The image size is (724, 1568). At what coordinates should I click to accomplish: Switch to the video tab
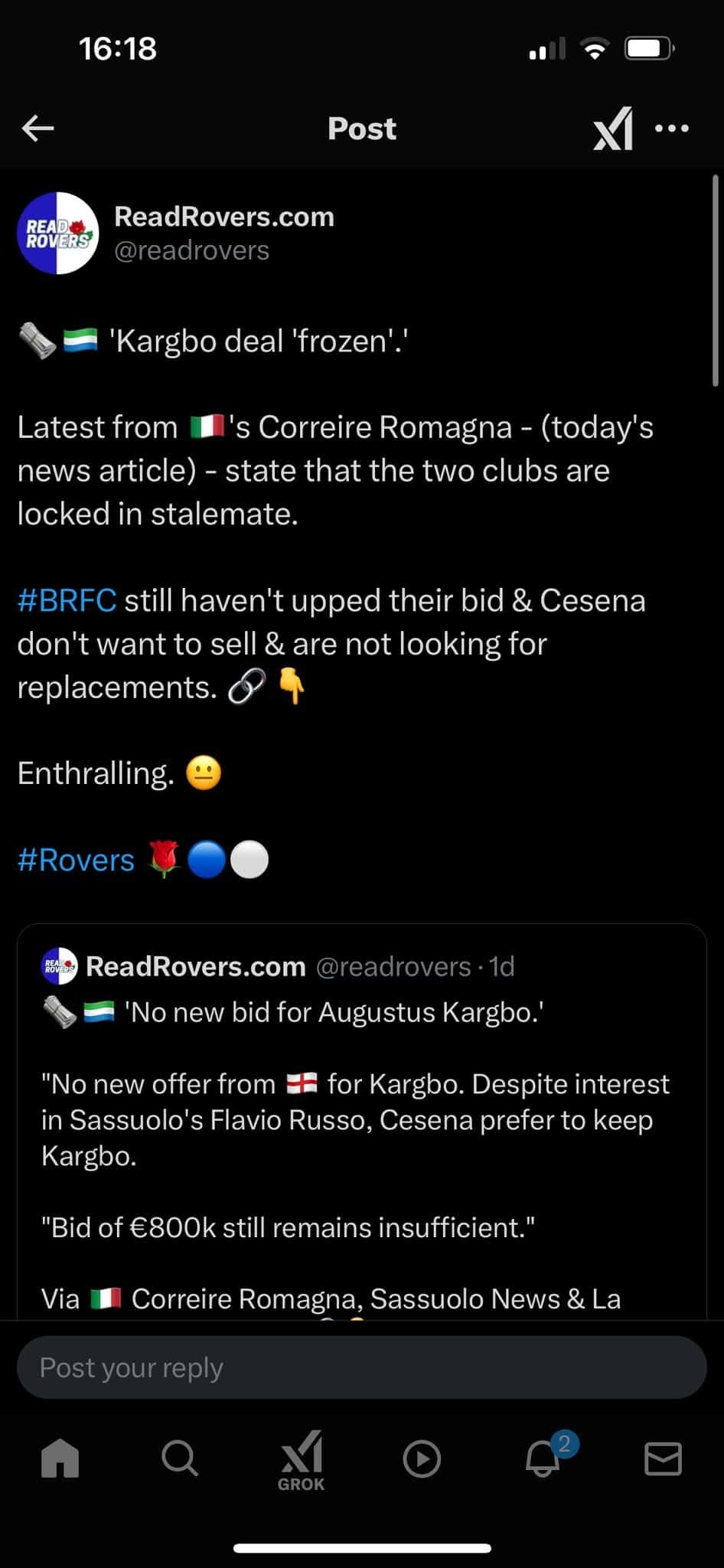(422, 1459)
